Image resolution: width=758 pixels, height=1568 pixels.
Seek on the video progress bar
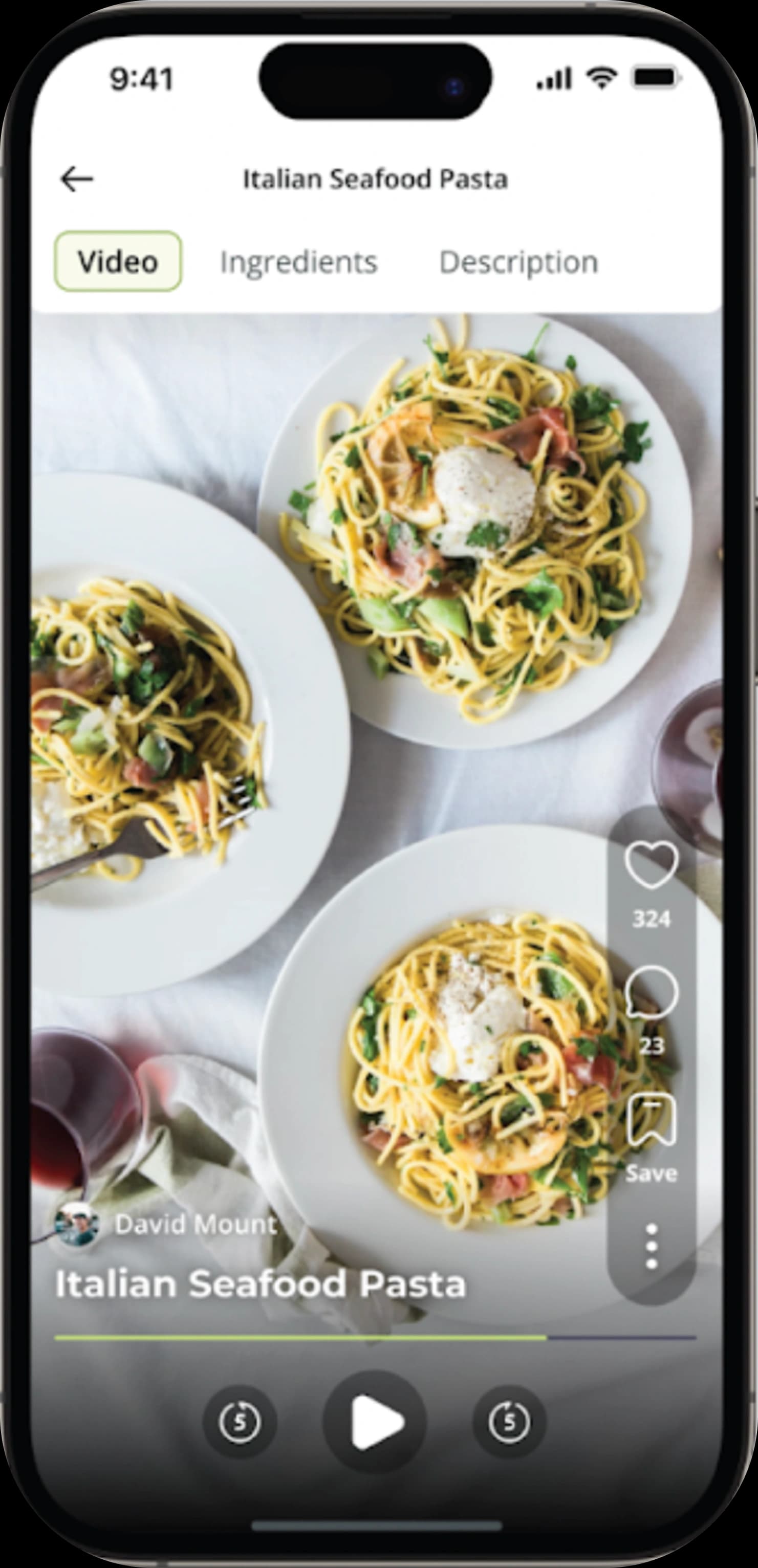[x=375, y=1338]
